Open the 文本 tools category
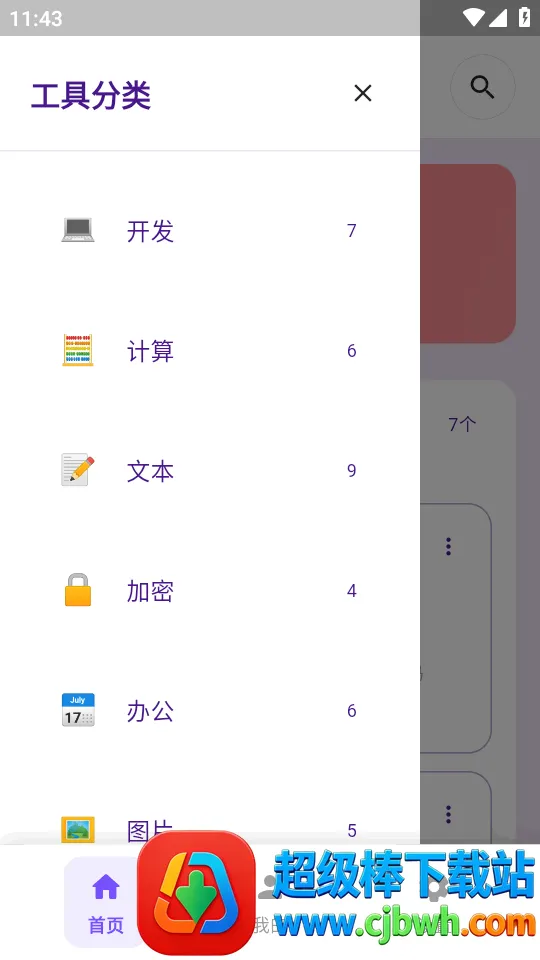The image size is (540, 960). [x=209, y=470]
